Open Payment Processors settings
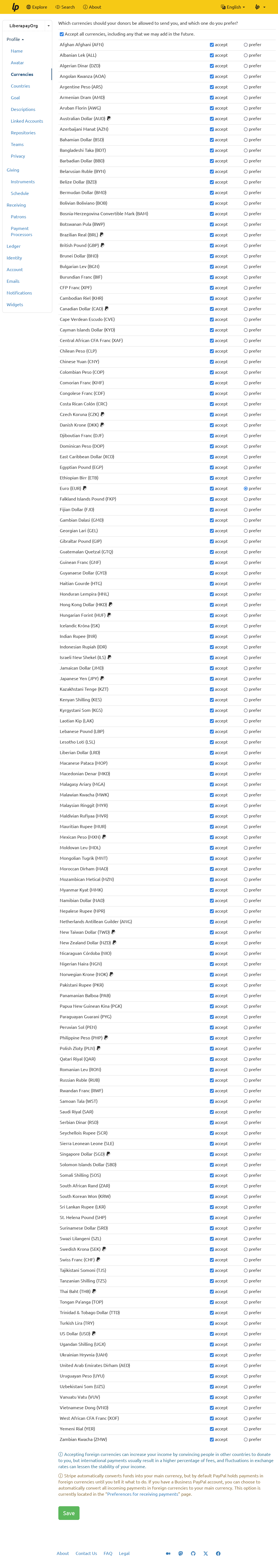The width and height of the screenshot is (278, 1568). pyautogui.click(x=21, y=231)
